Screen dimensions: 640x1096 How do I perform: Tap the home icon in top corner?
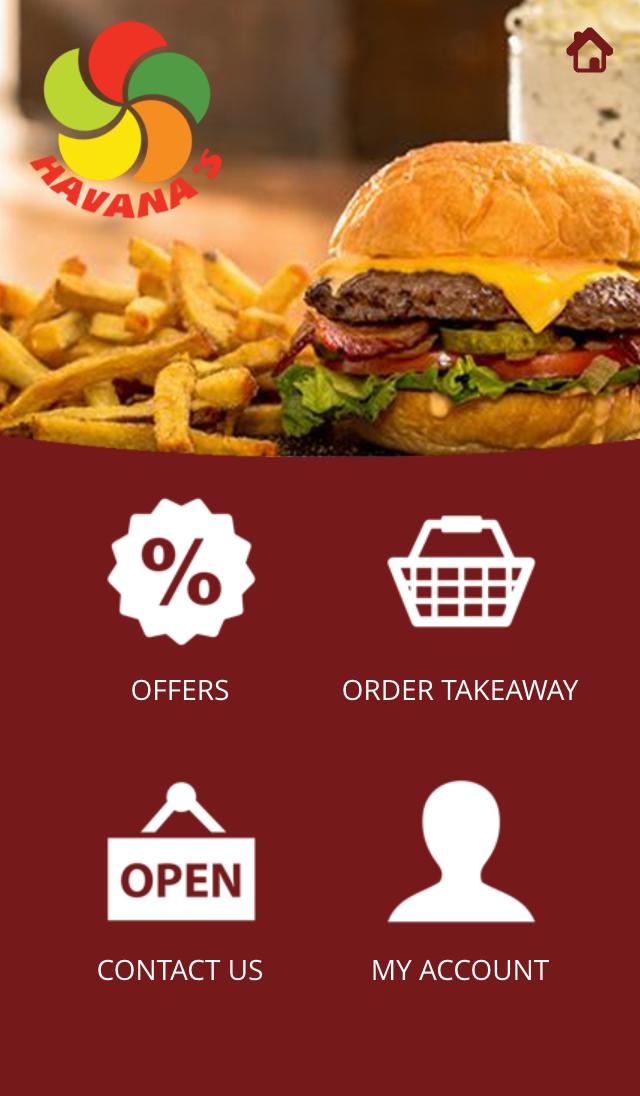(589, 50)
